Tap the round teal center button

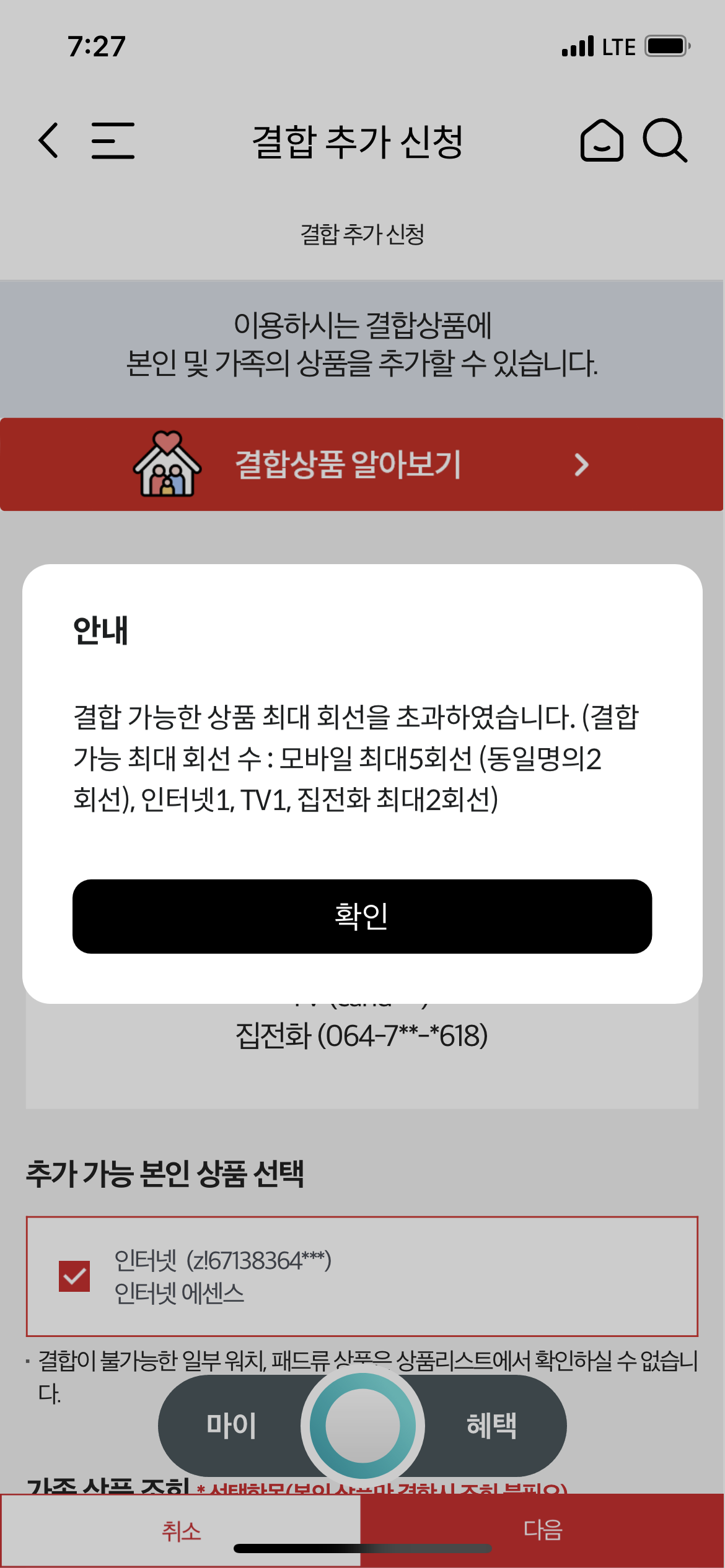click(362, 1425)
